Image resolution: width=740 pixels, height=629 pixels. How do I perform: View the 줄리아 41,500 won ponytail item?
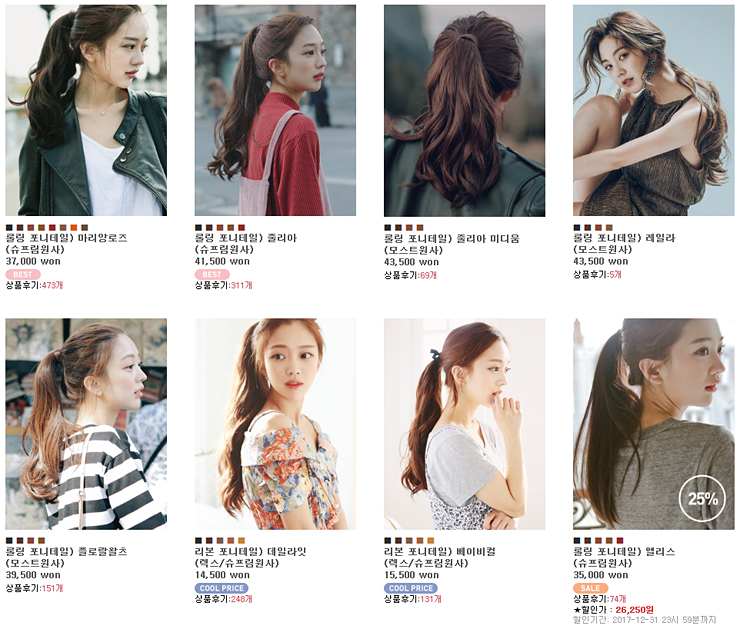tap(275, 110)
